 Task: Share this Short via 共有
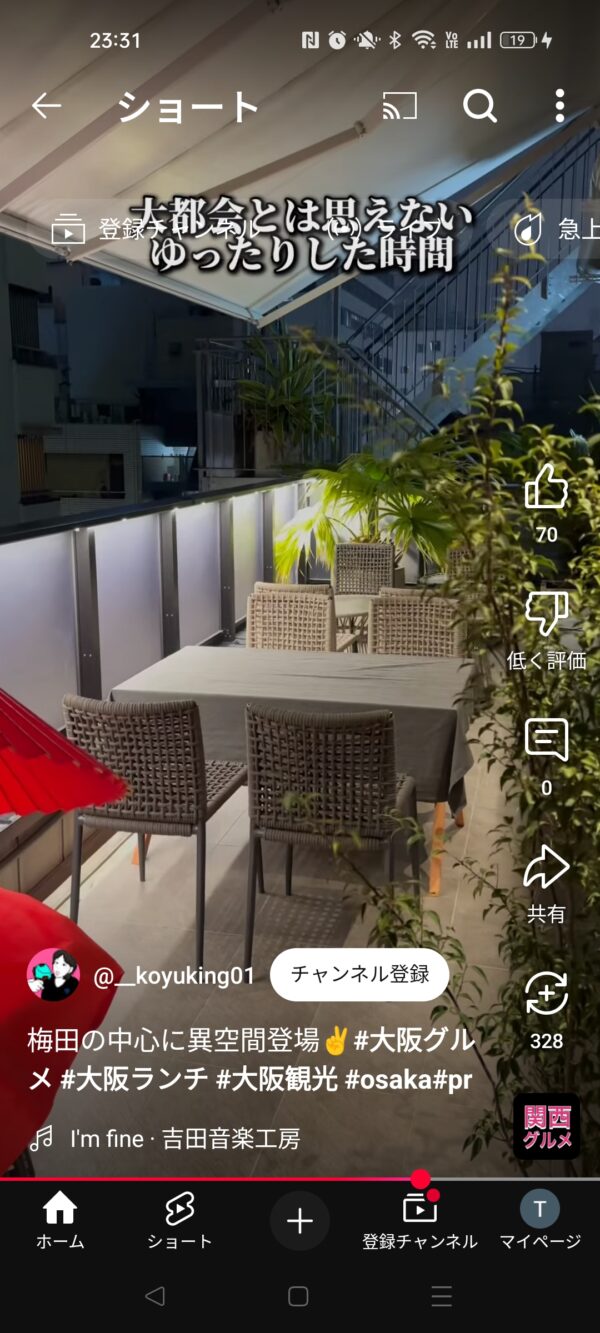pyautogui.click(x=546, y=868)
